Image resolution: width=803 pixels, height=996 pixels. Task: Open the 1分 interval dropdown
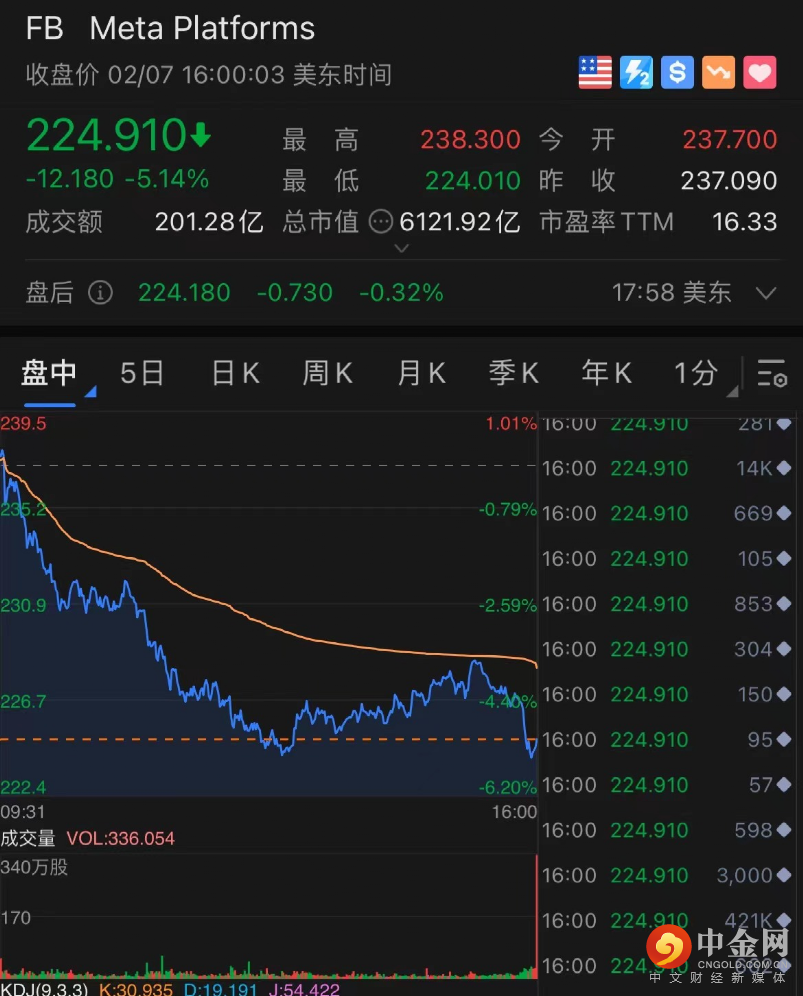(700, 373)
